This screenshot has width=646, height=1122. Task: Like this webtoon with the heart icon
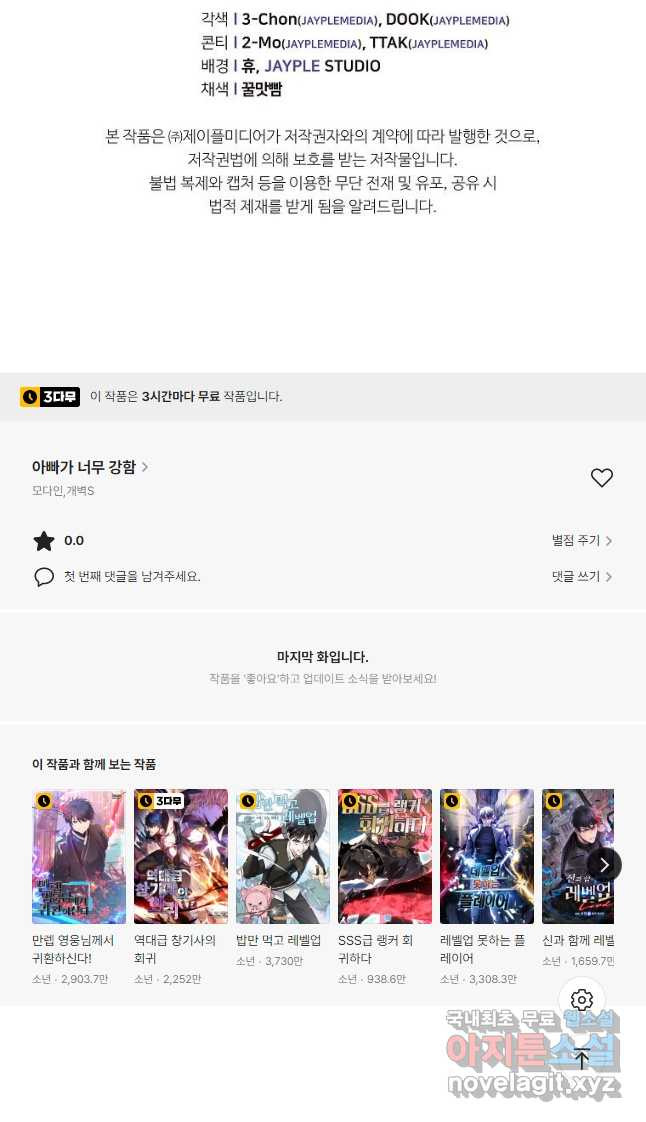pyautogui.click(x=601, y=478)
